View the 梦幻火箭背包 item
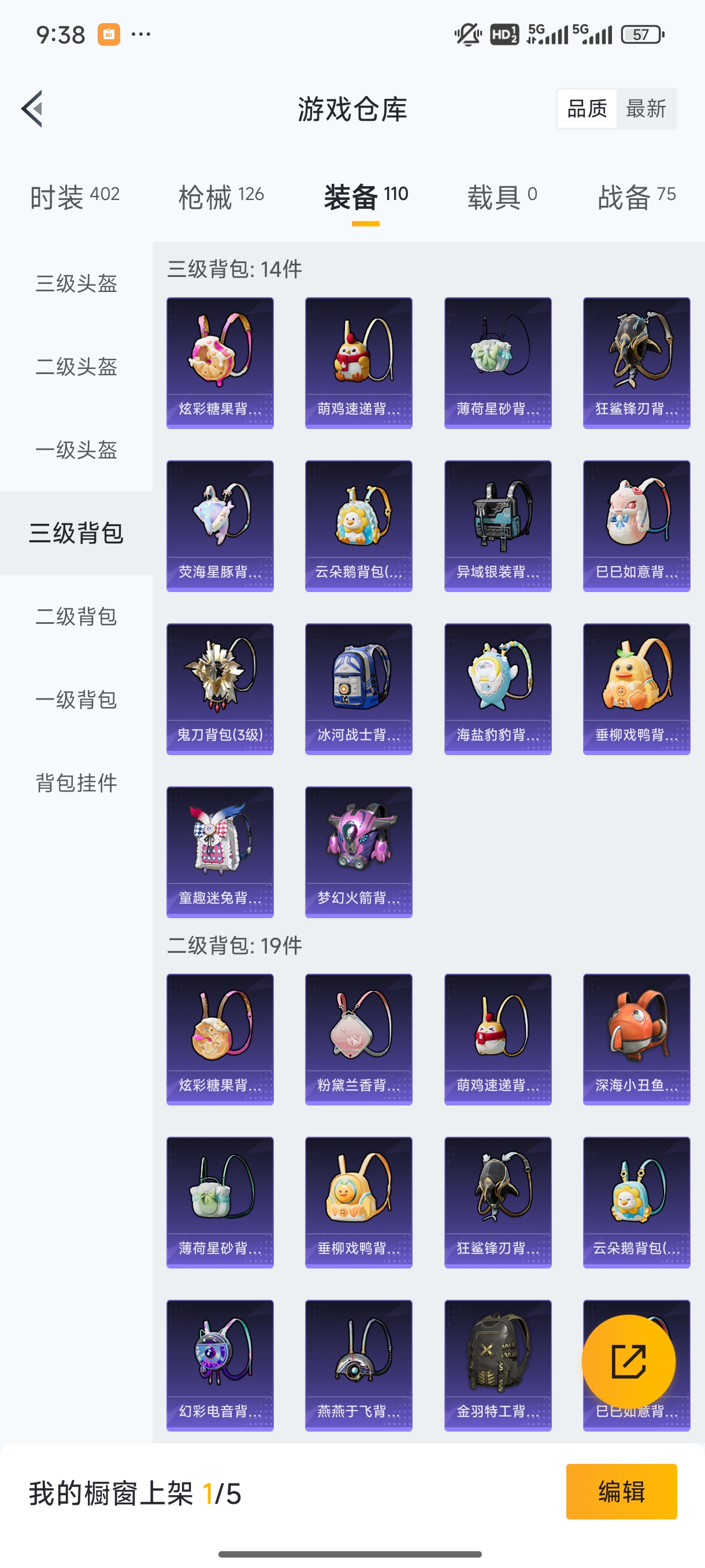The height and width of the screenshot is (1568, 705). click(358, 852)
